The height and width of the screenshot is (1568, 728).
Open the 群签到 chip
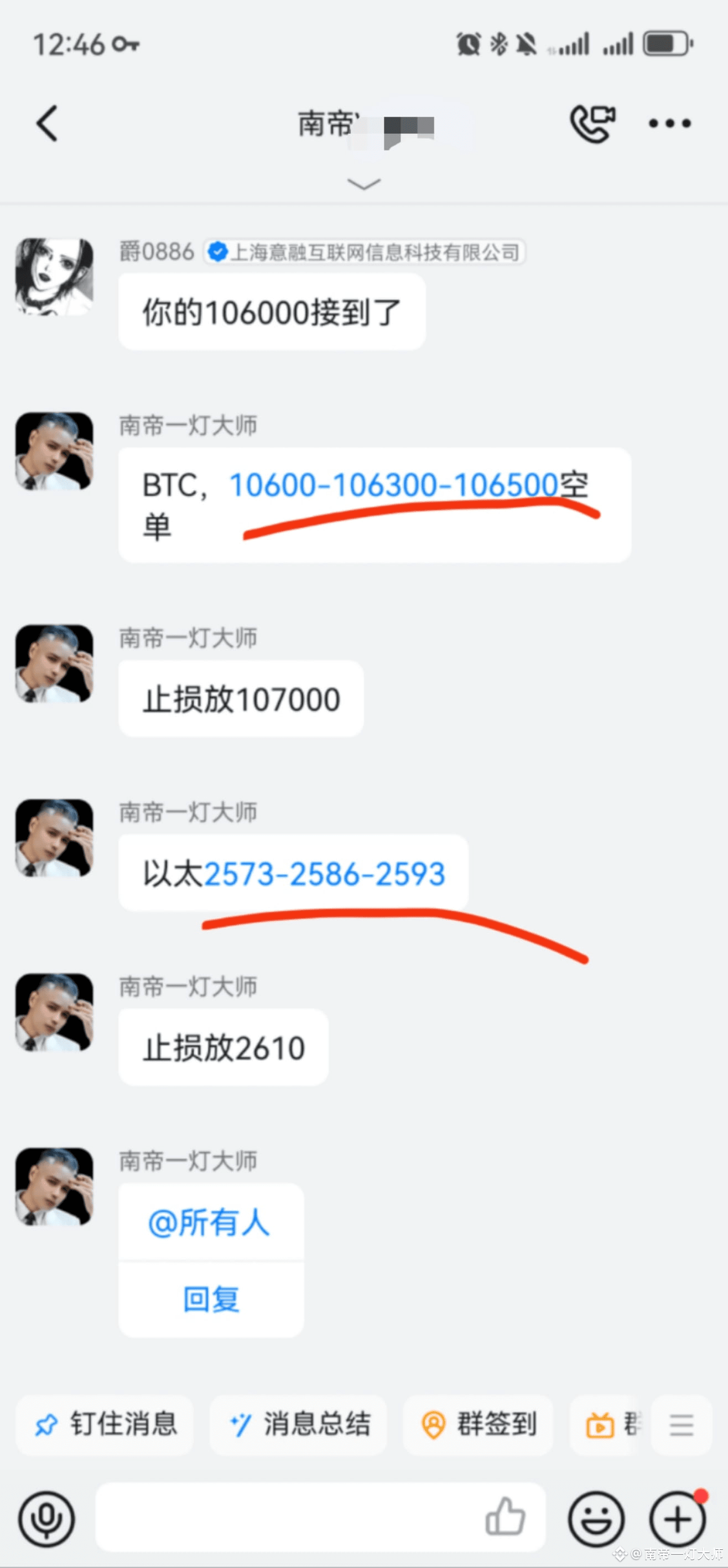tap(478, 1425)
